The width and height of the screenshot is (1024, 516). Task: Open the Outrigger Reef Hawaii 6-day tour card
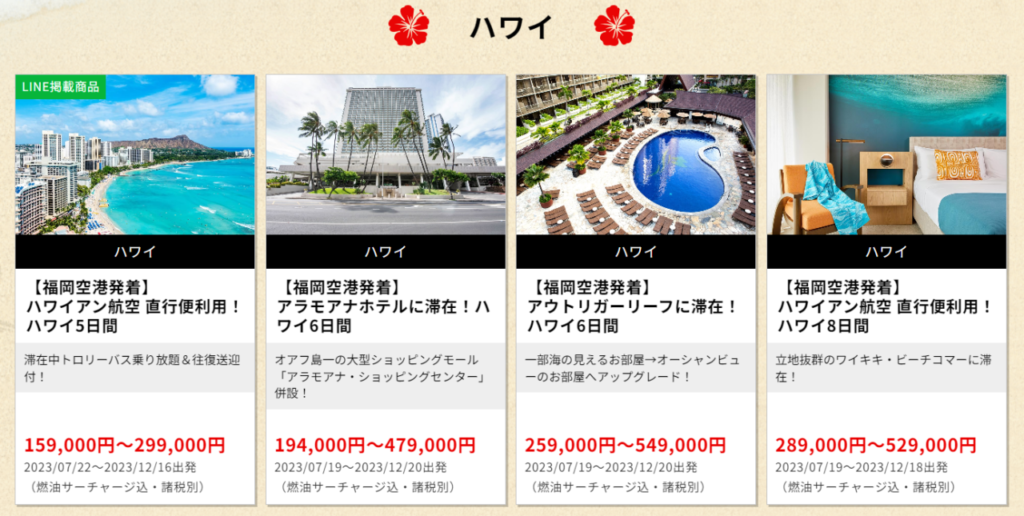click(636, 305)
